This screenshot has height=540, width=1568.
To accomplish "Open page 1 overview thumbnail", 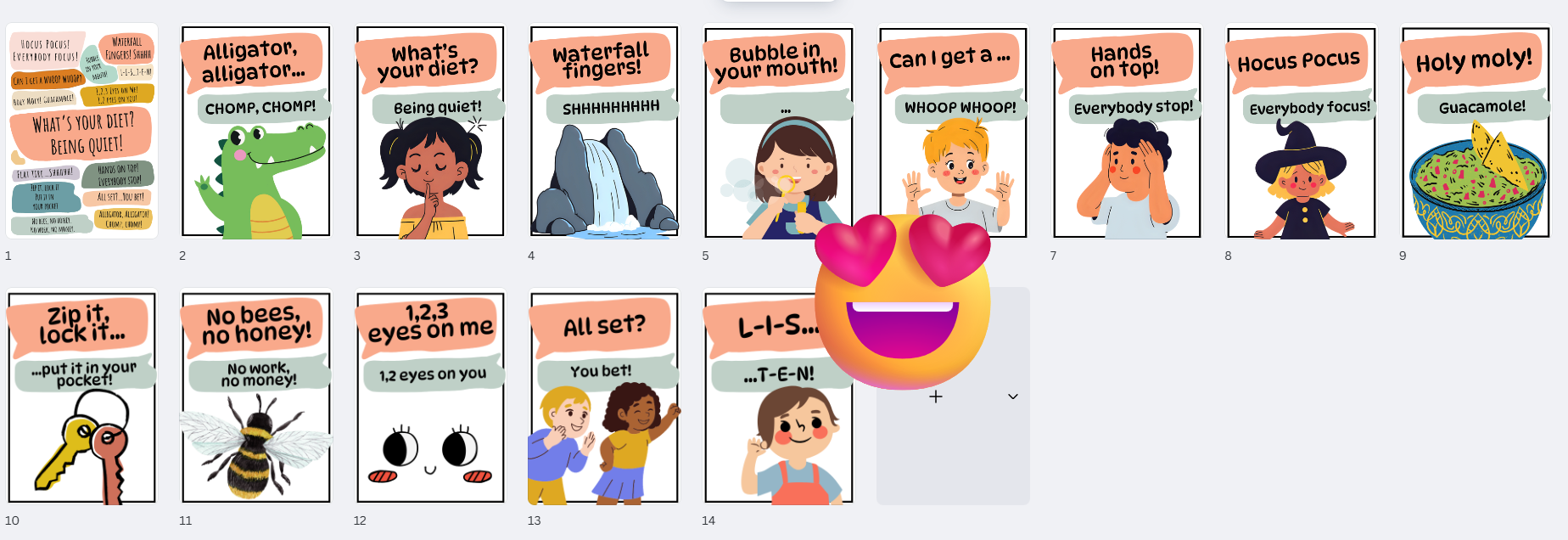I will tap(81, 132).
